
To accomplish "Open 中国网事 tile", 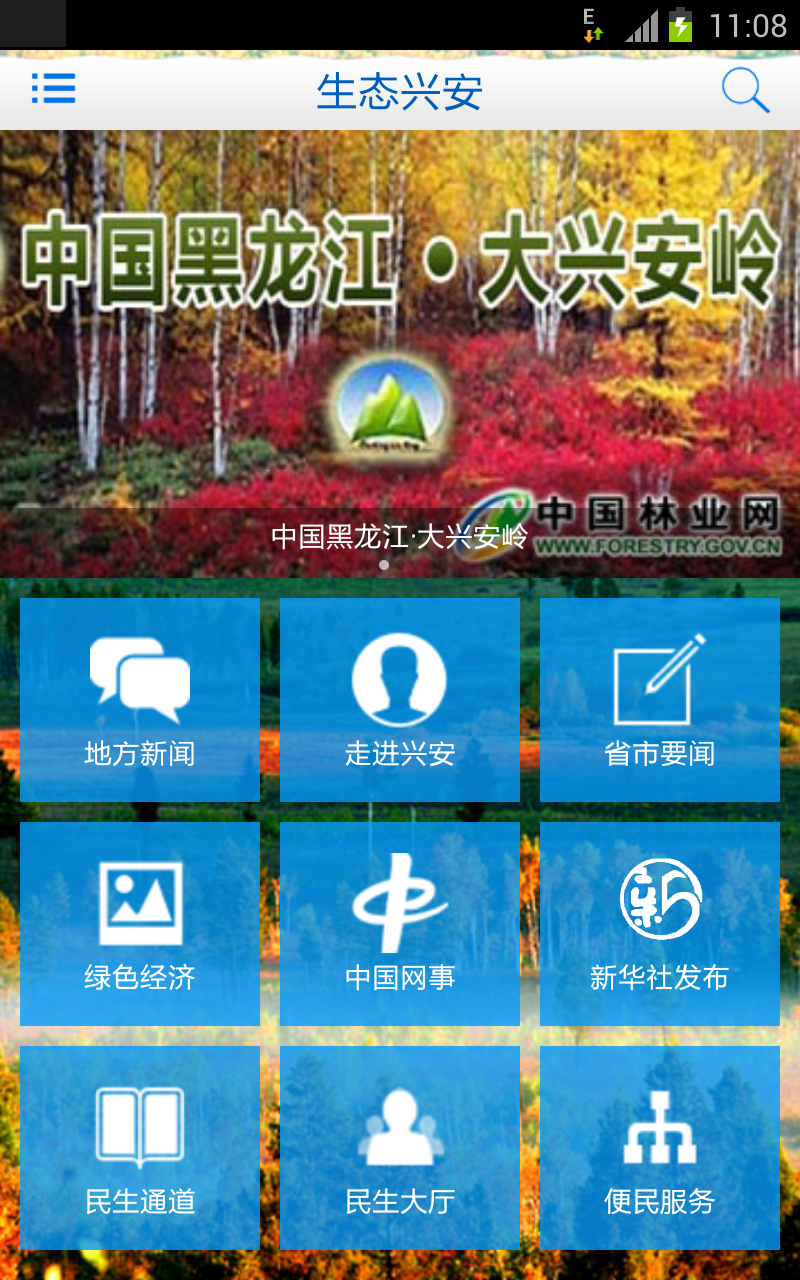I will (x=400, y=924).
